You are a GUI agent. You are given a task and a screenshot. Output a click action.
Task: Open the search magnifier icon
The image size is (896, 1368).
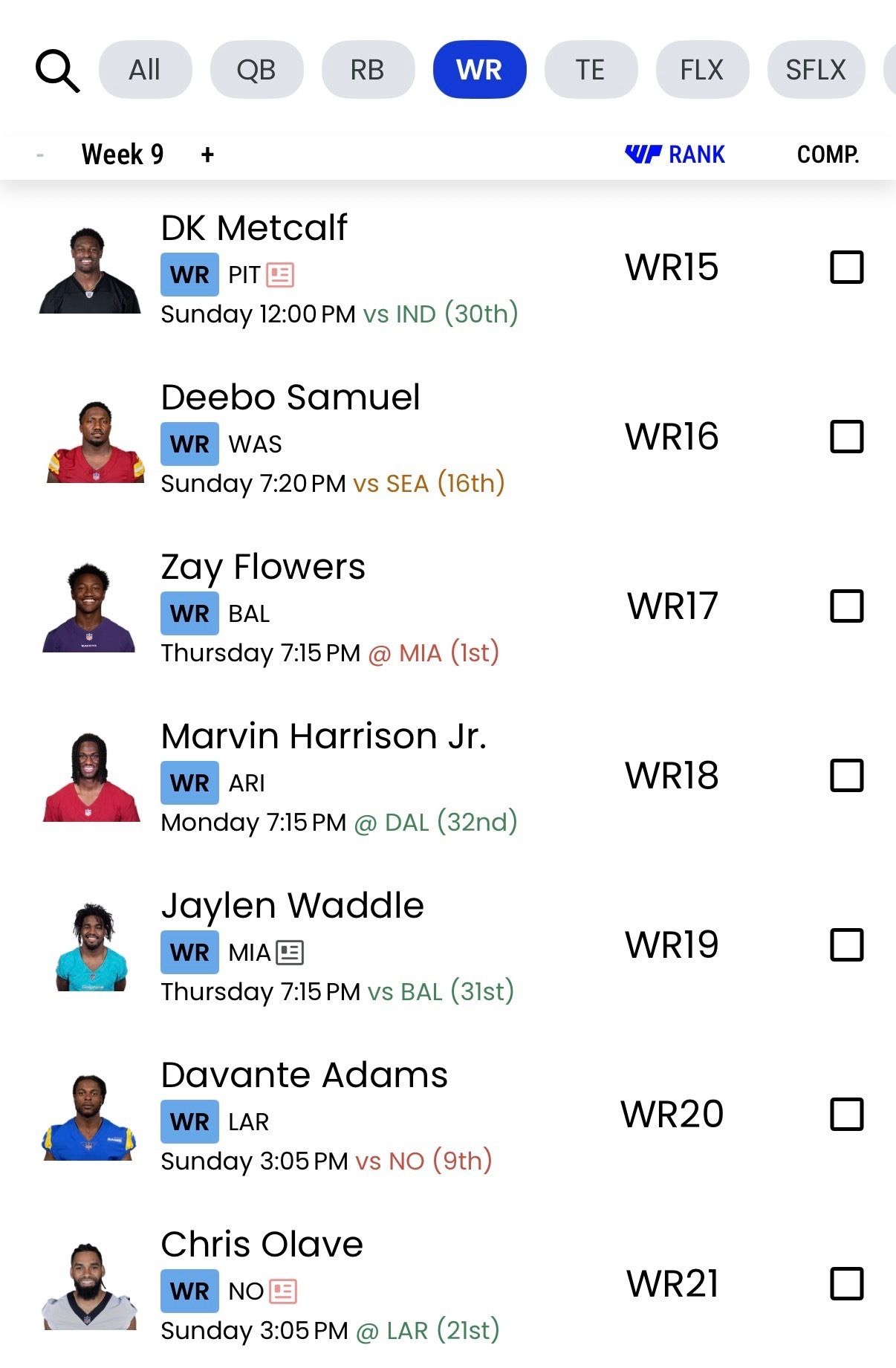57,71
